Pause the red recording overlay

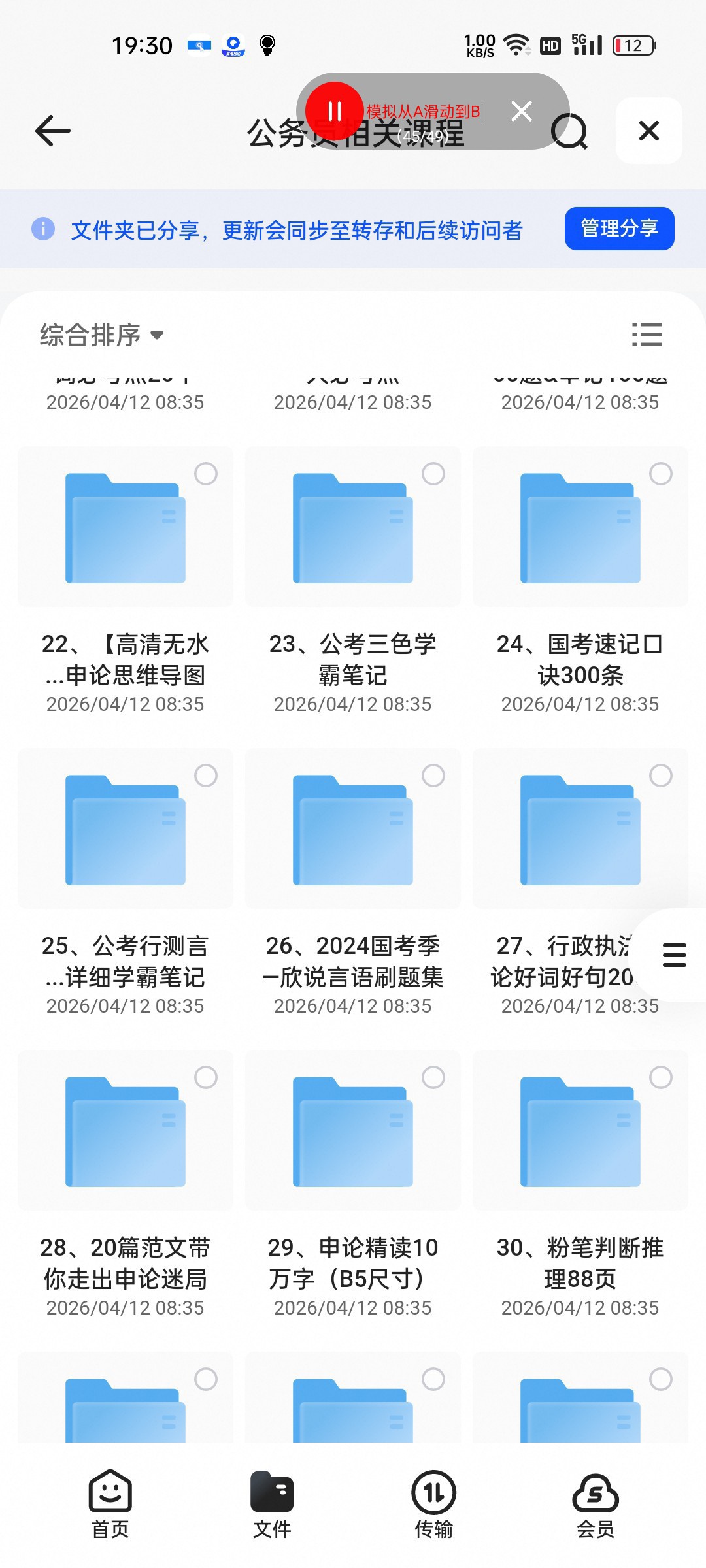click(x=335, y=111)
